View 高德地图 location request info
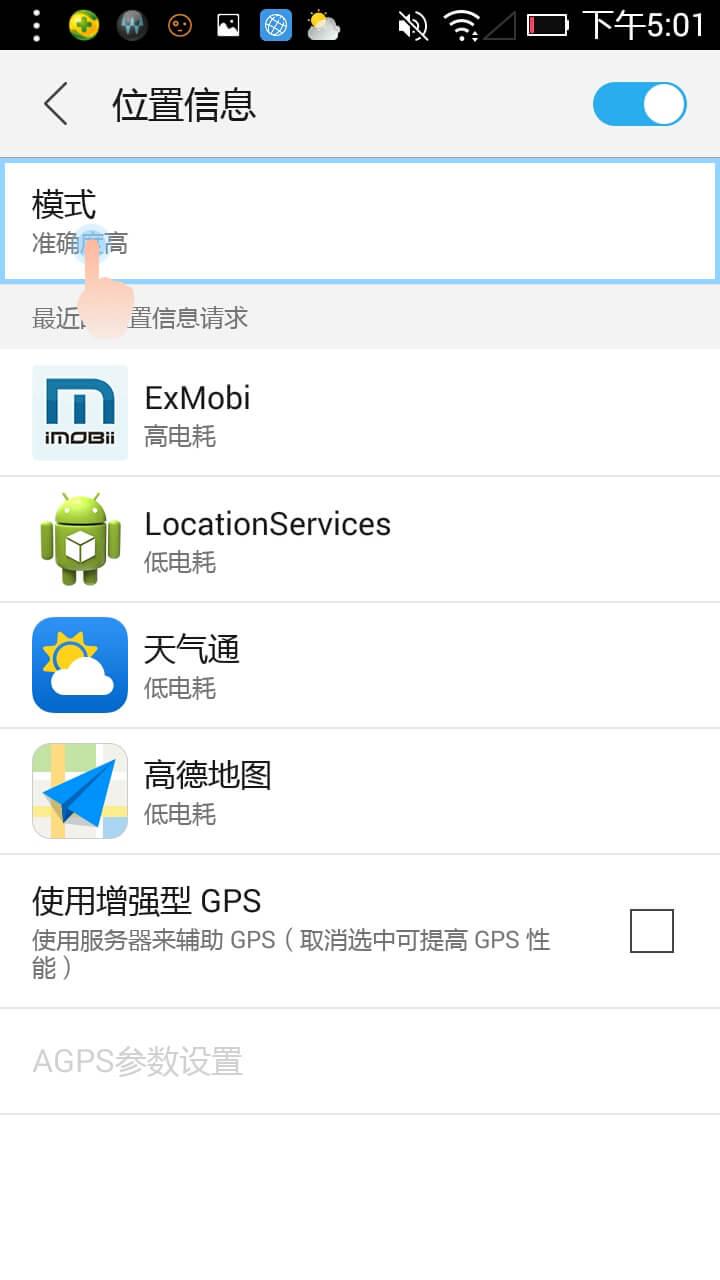This screenshot has height=1280, width=720. pos(360,791)
